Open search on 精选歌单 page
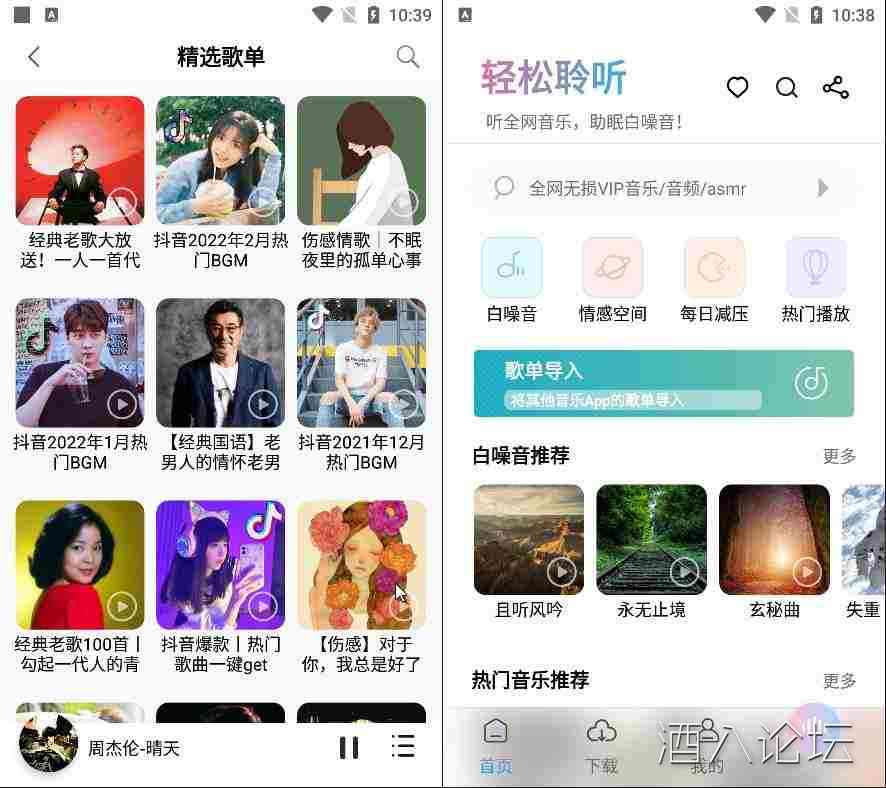 tap(407, 57)
